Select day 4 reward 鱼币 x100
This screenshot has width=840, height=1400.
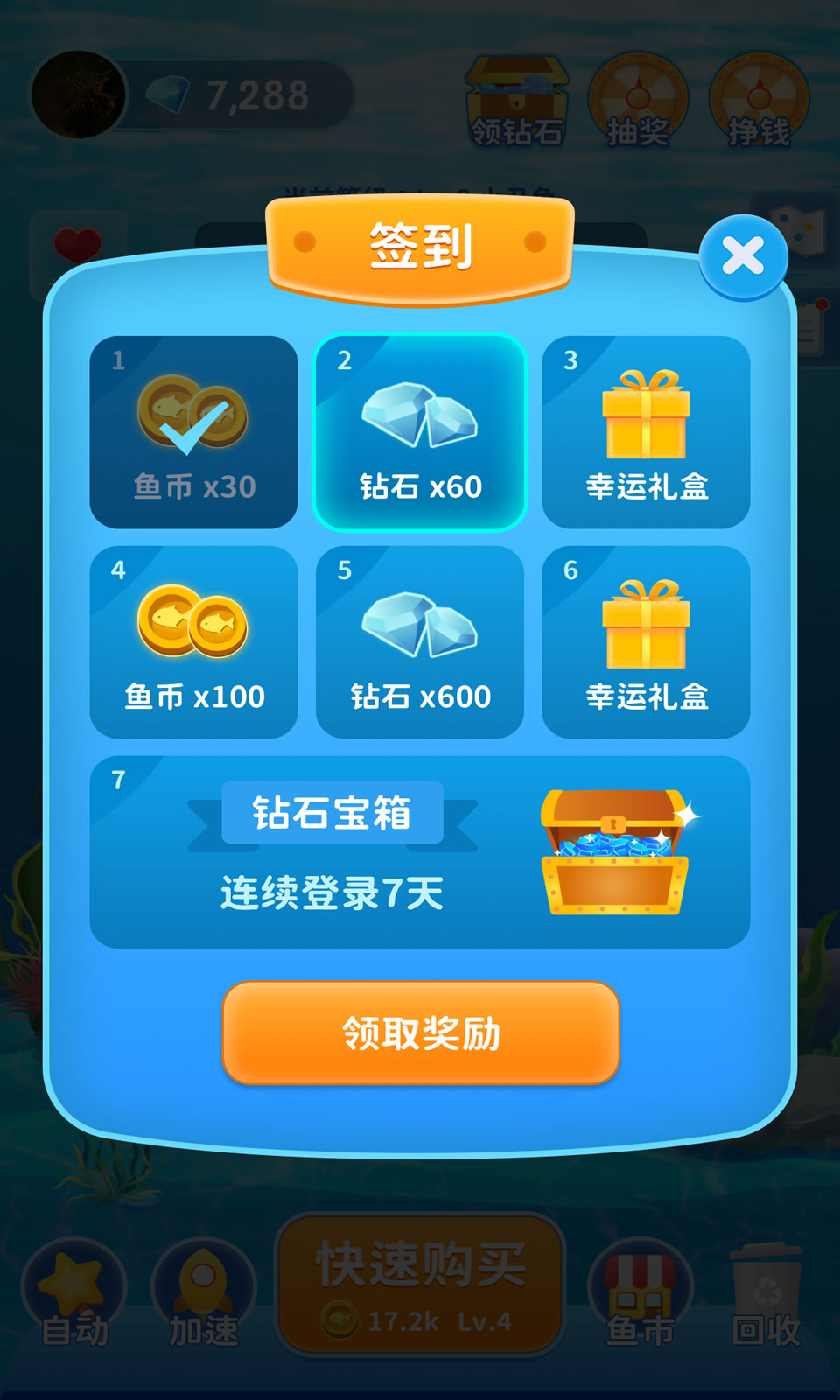(193, 640)
